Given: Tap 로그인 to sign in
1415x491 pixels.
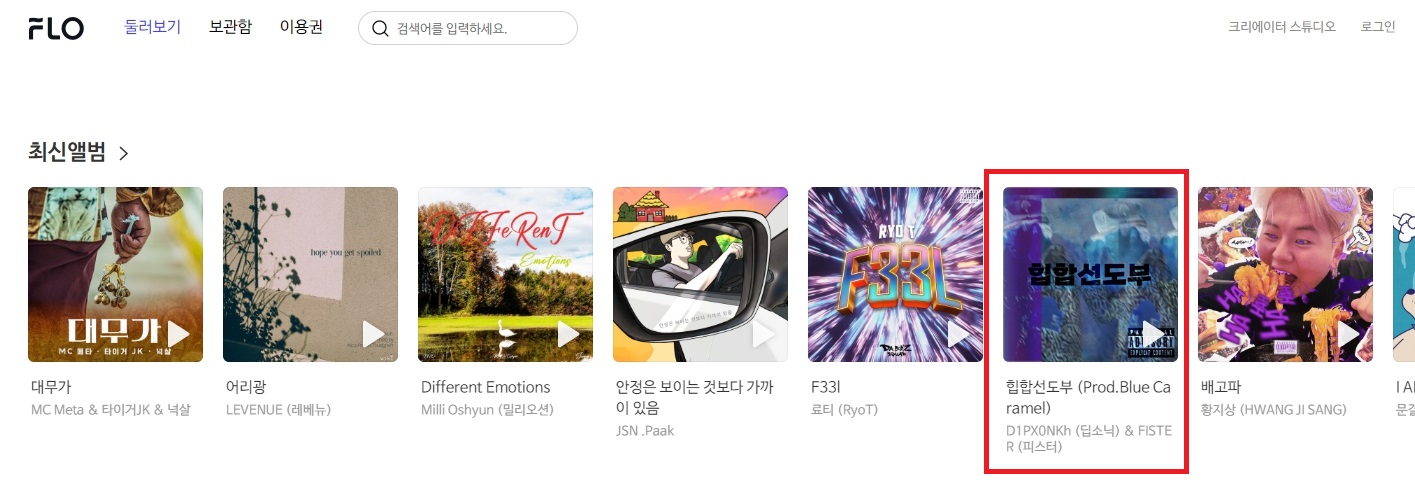Looking at the screenshot, I should (x=1377, y=27).
